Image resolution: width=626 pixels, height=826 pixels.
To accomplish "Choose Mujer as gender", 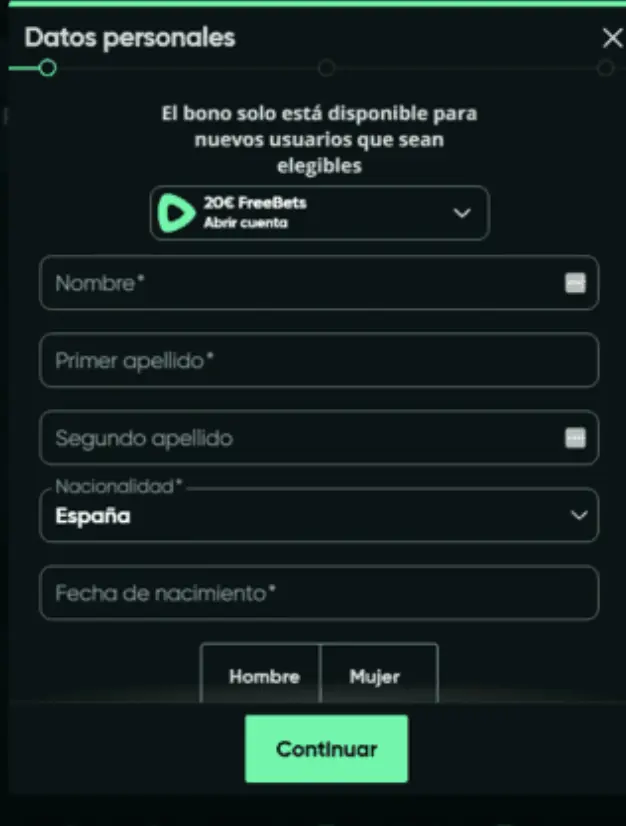I will 376,675.
